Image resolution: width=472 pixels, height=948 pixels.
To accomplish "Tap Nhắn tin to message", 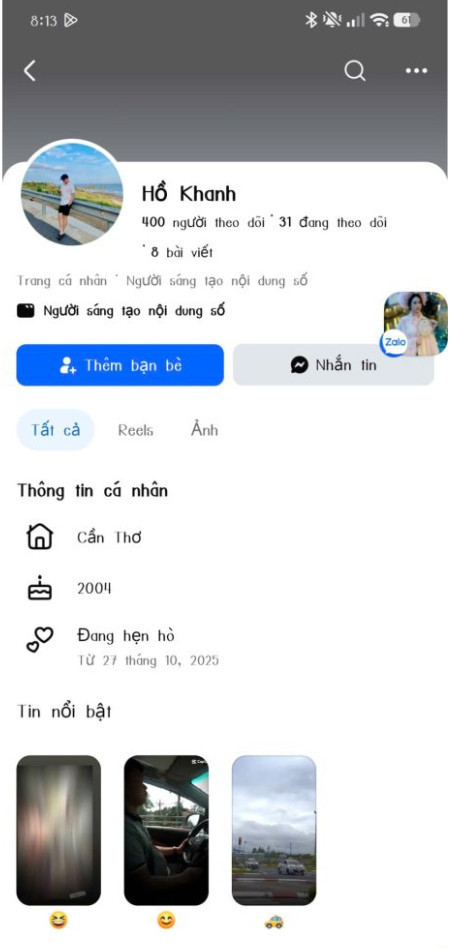I will (334, 365).
